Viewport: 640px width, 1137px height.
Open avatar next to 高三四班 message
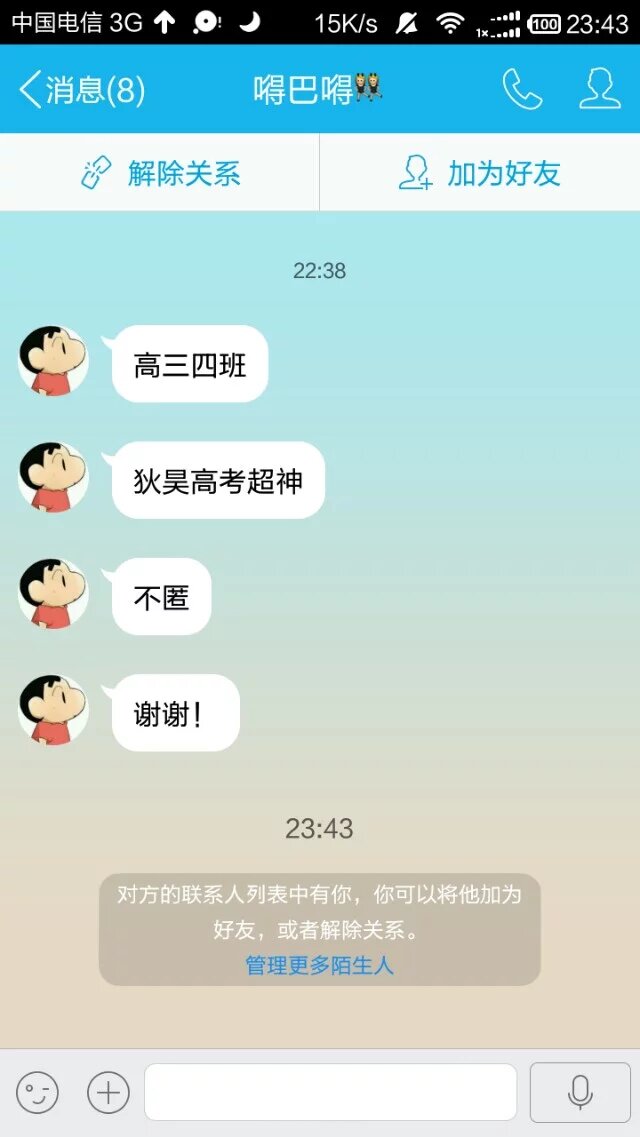[x=53, y=361]
